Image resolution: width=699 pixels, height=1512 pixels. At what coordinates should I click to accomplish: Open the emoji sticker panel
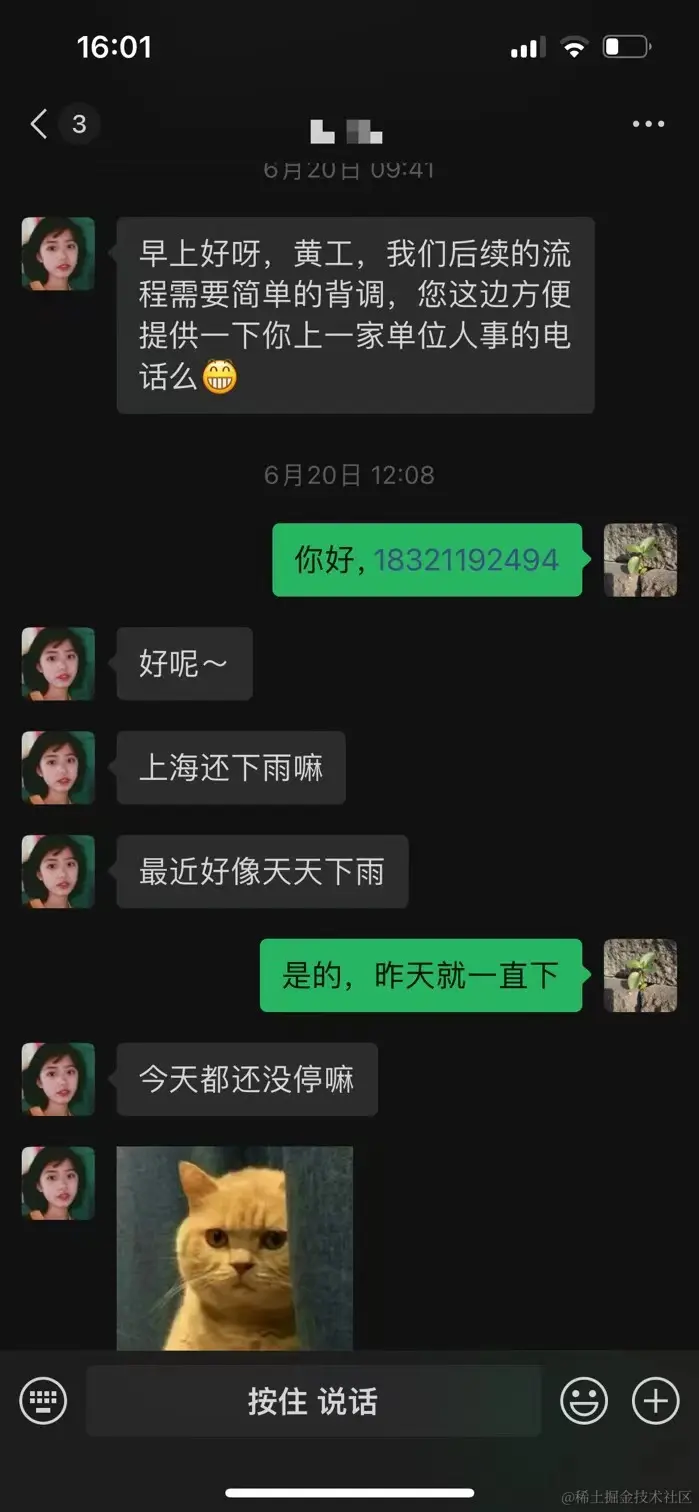tap(584, 1401)
